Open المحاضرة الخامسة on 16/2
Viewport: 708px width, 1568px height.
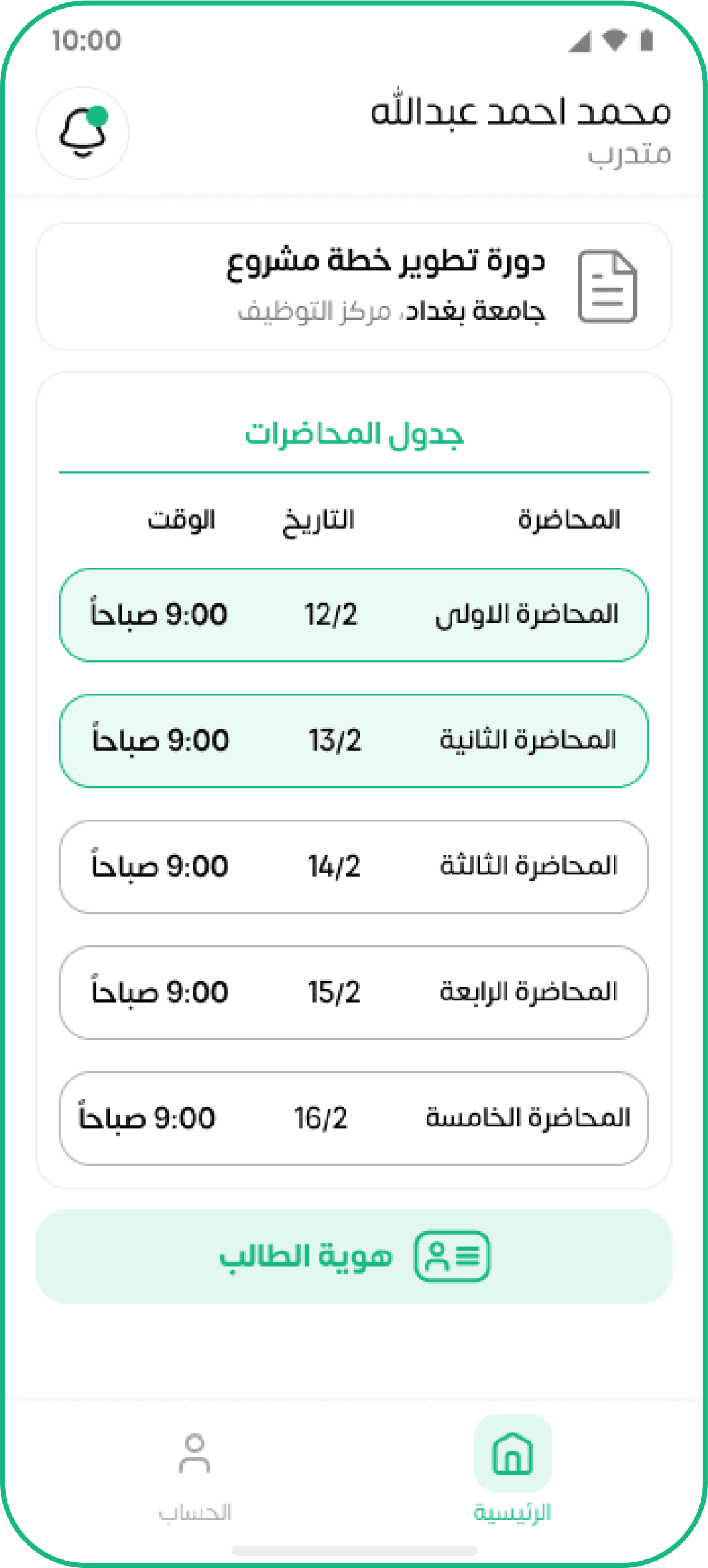coord(354,1119)
